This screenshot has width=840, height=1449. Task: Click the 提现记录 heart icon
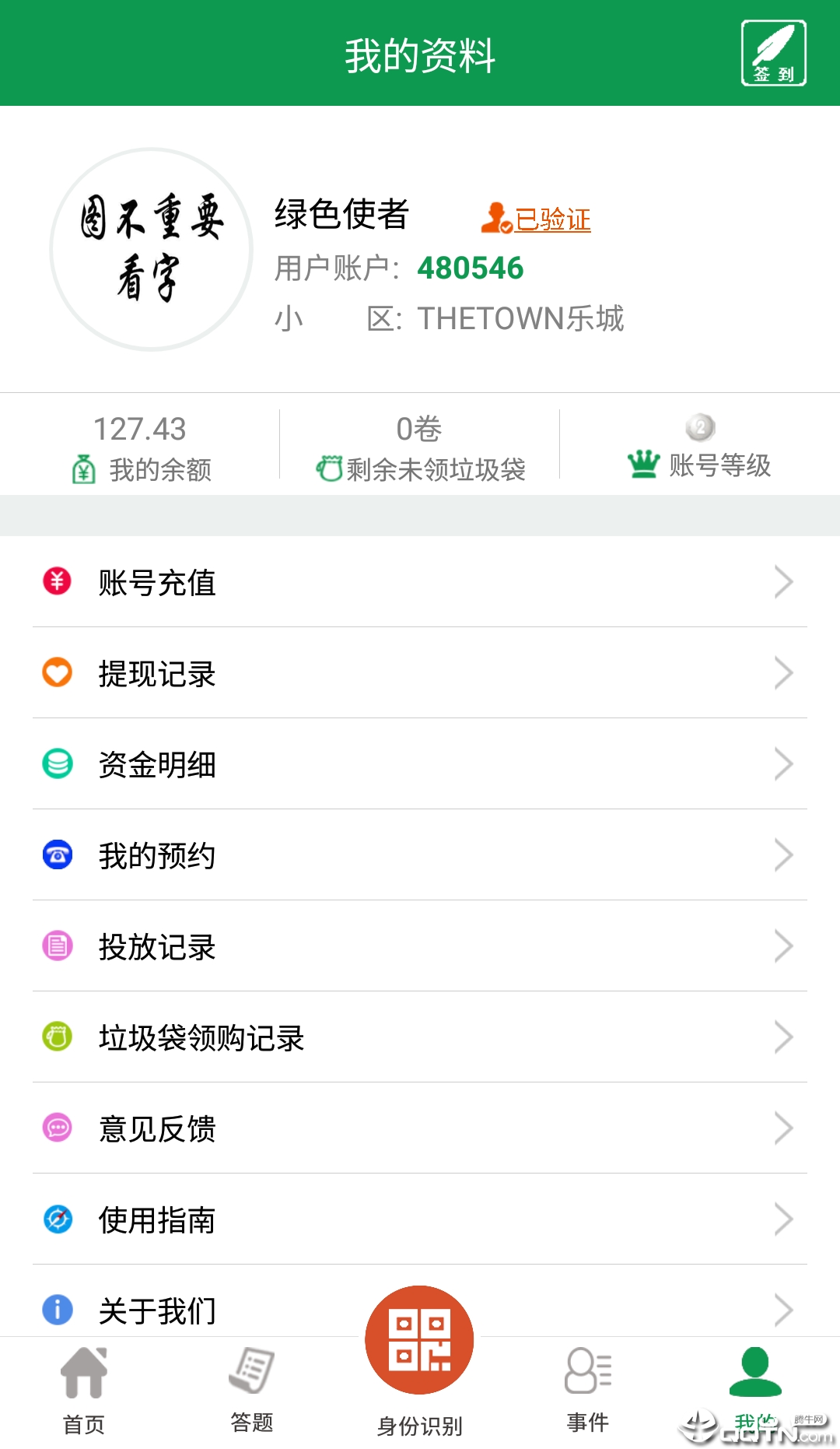[55, 673]
